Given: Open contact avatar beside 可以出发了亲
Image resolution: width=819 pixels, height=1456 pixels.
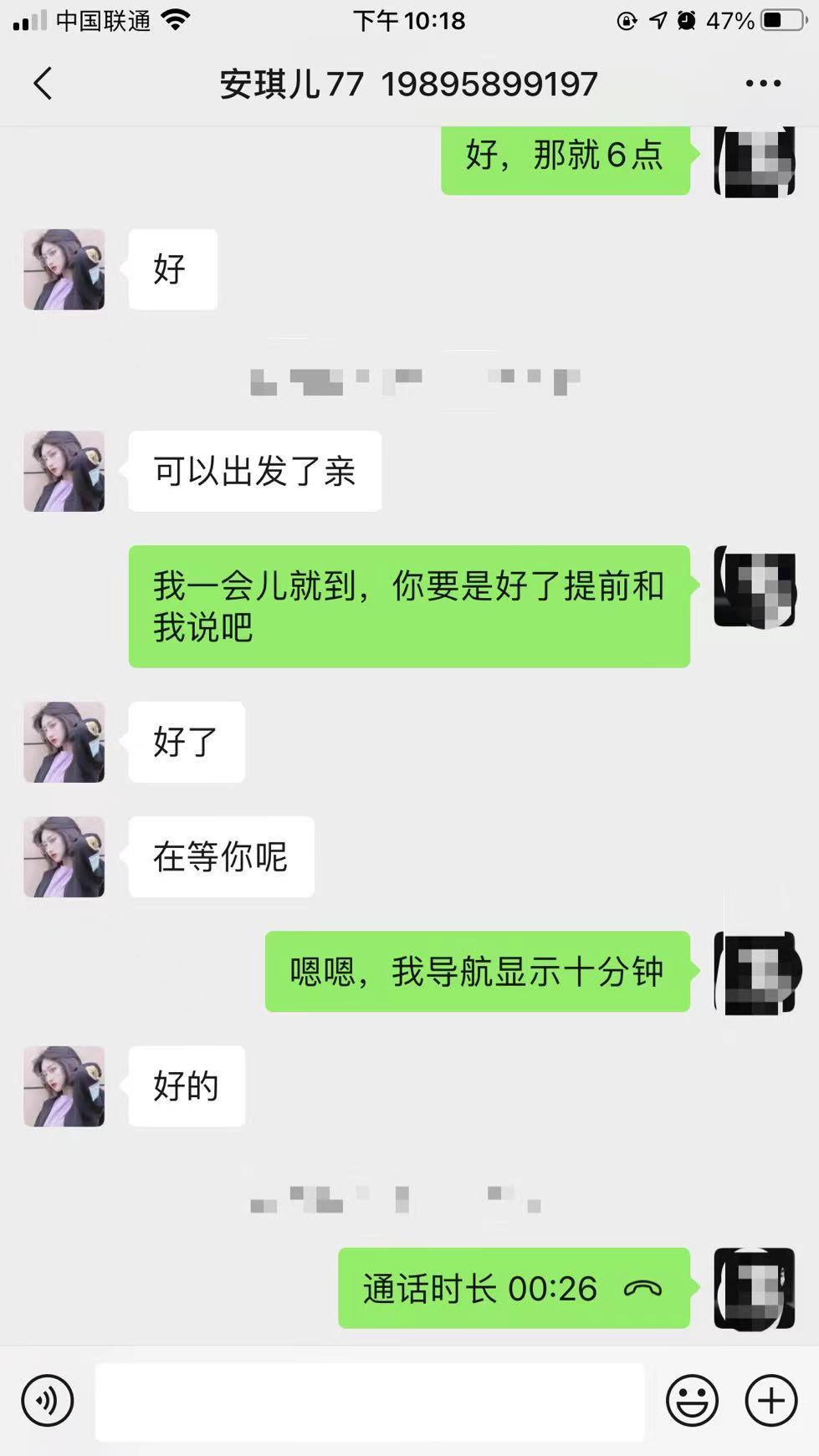Looking at the screenshot, I should pos(64,472).
